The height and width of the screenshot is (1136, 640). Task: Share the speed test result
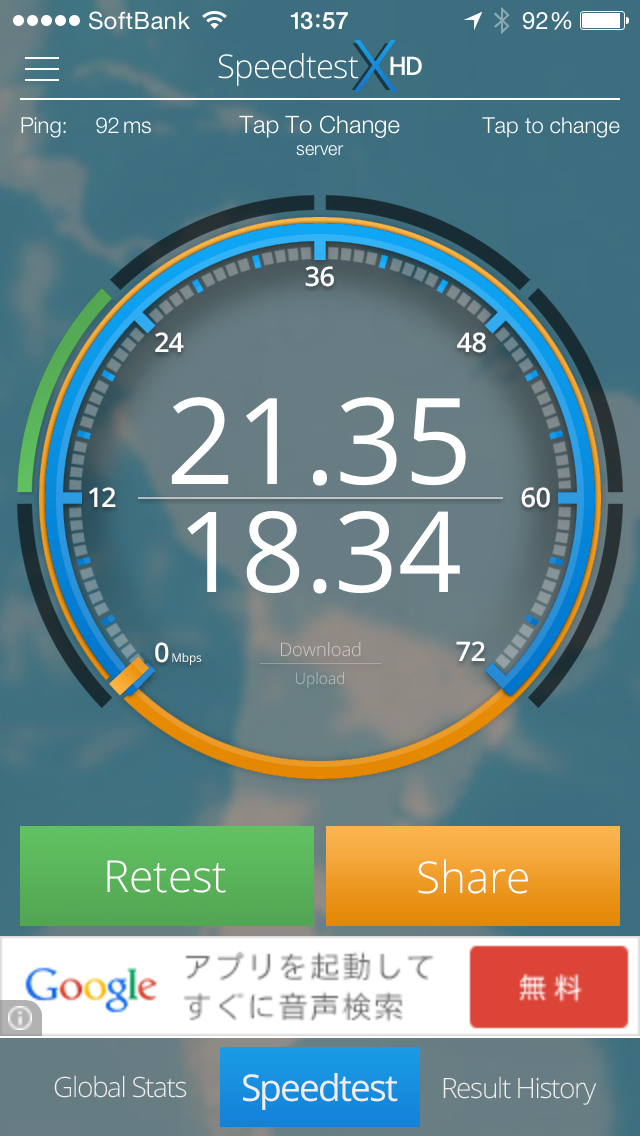[x=472, y=876]
